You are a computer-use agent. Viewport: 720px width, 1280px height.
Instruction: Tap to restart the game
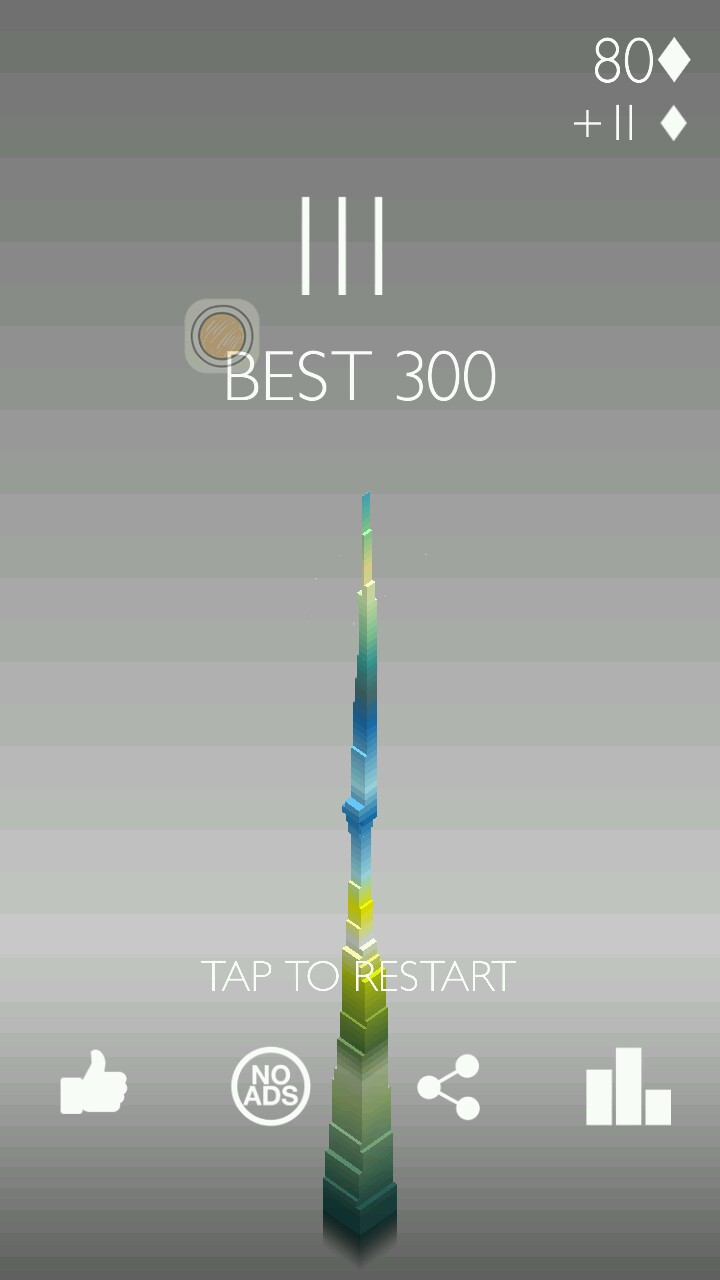coord(358,976)
